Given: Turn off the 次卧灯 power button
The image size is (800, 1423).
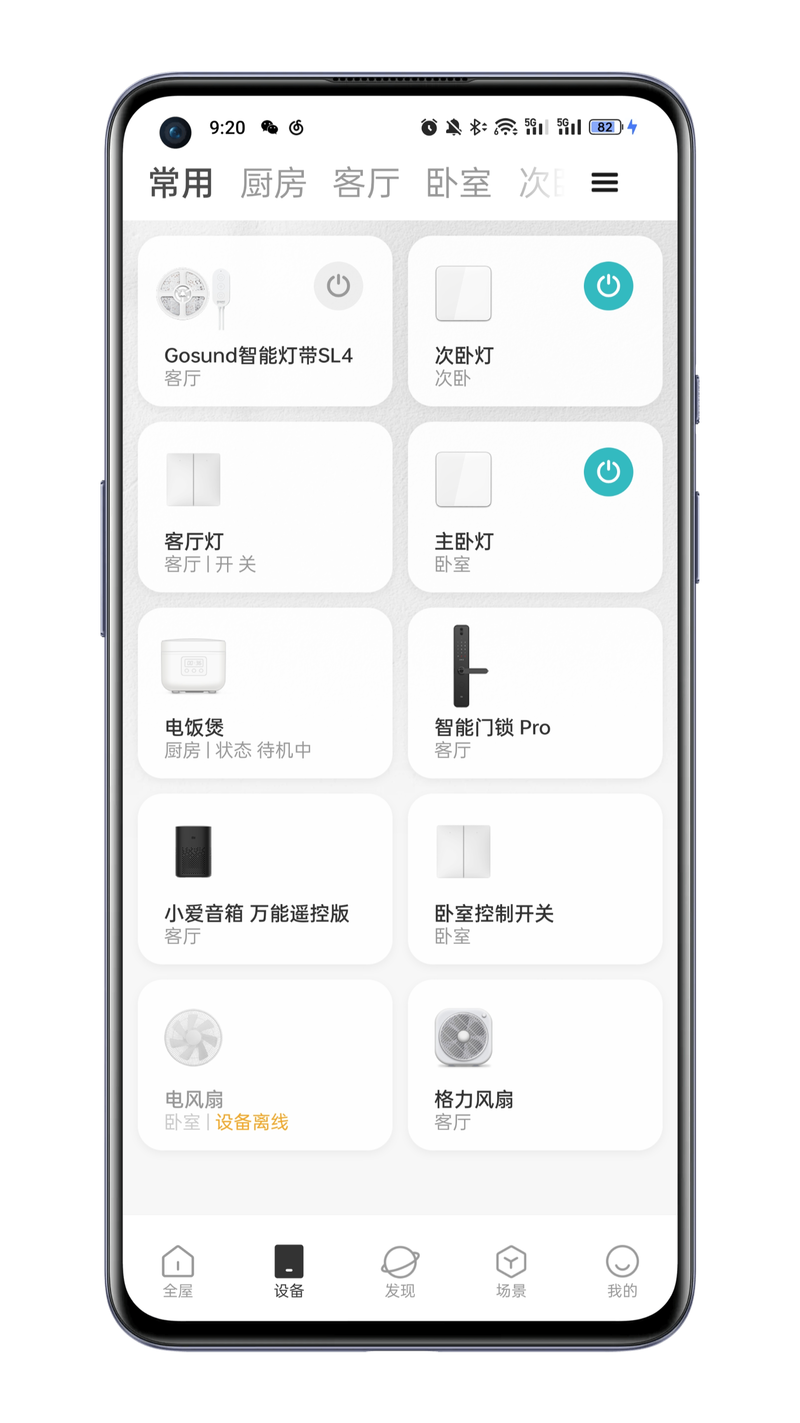Looking at the screenshot, I should pos(608,286).
